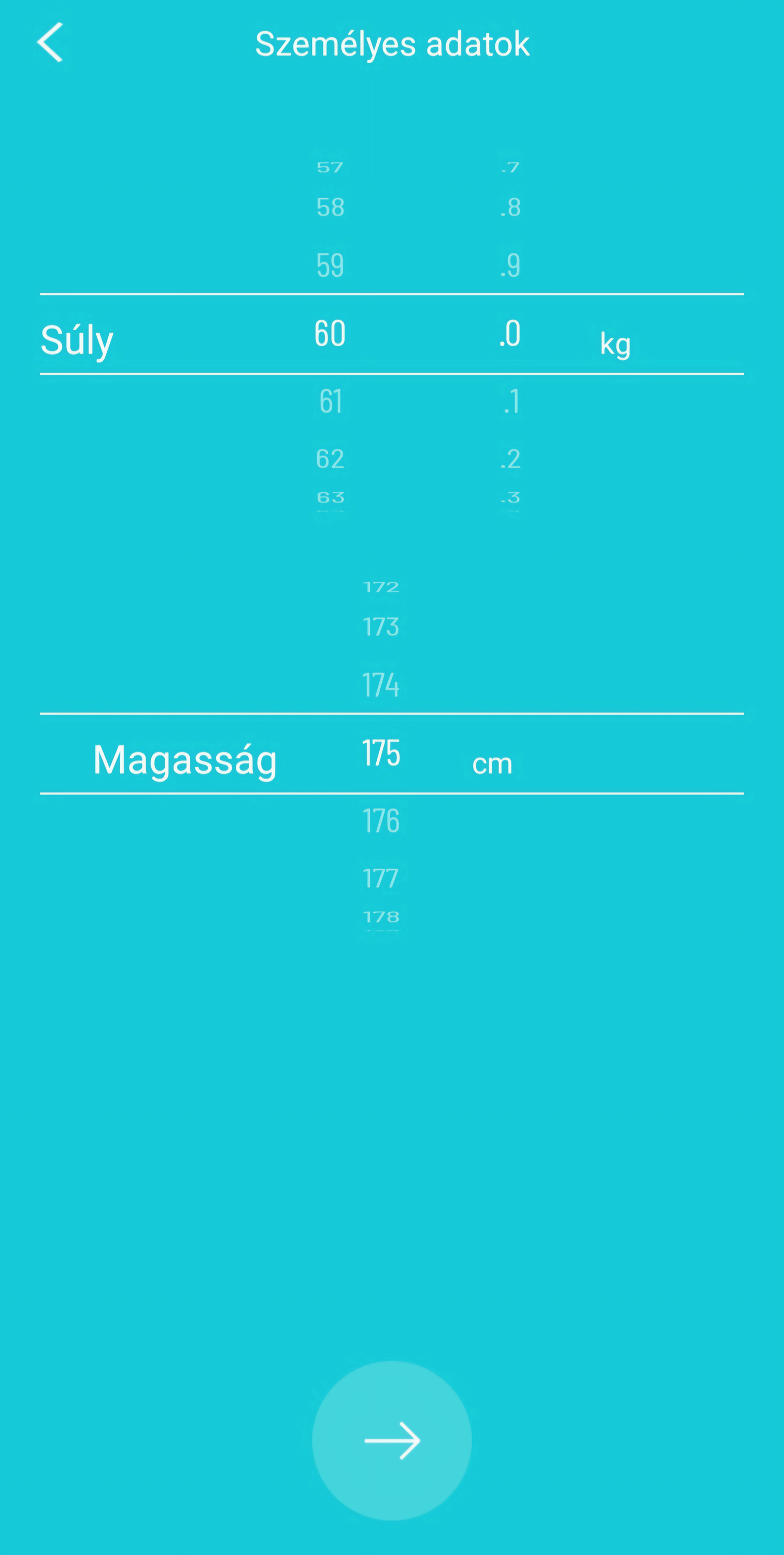The height and width of the screenshot is (1555, 784).
Task: Pick .1 in the decimal weight picker
Action: coord(511,401)
